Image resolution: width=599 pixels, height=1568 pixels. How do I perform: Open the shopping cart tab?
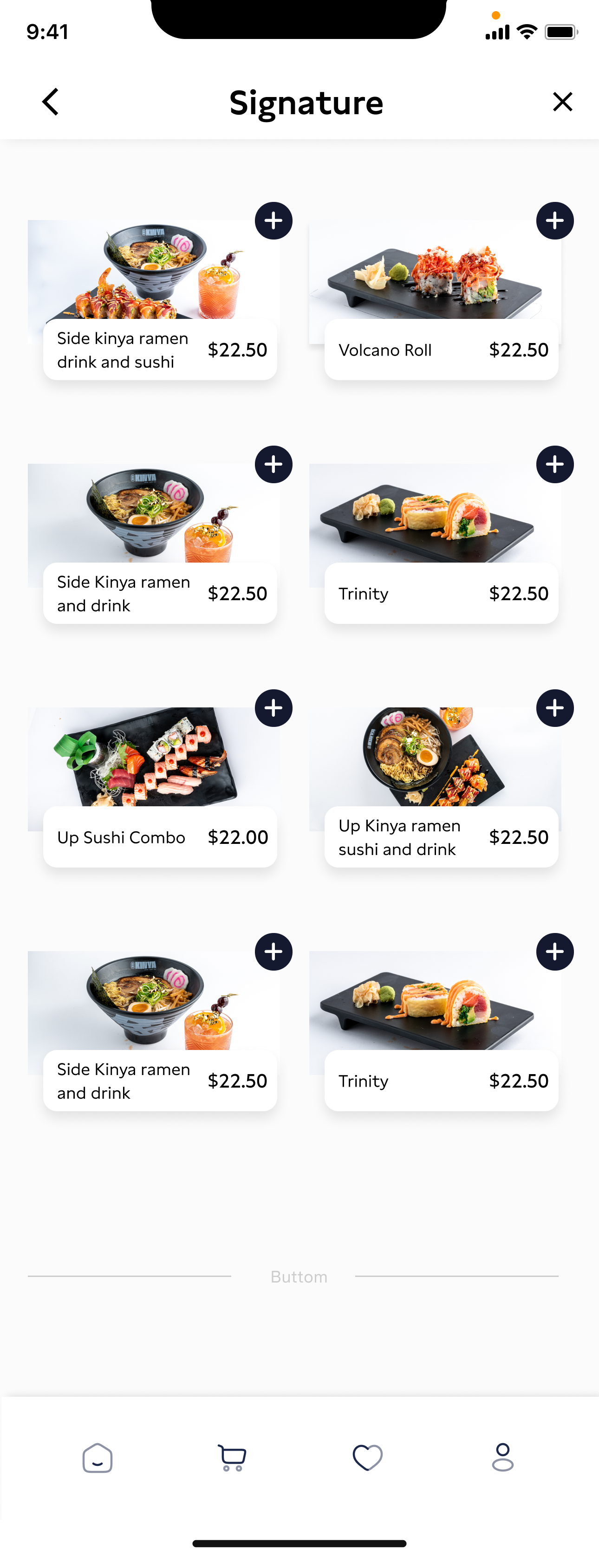coord(232,1458)
